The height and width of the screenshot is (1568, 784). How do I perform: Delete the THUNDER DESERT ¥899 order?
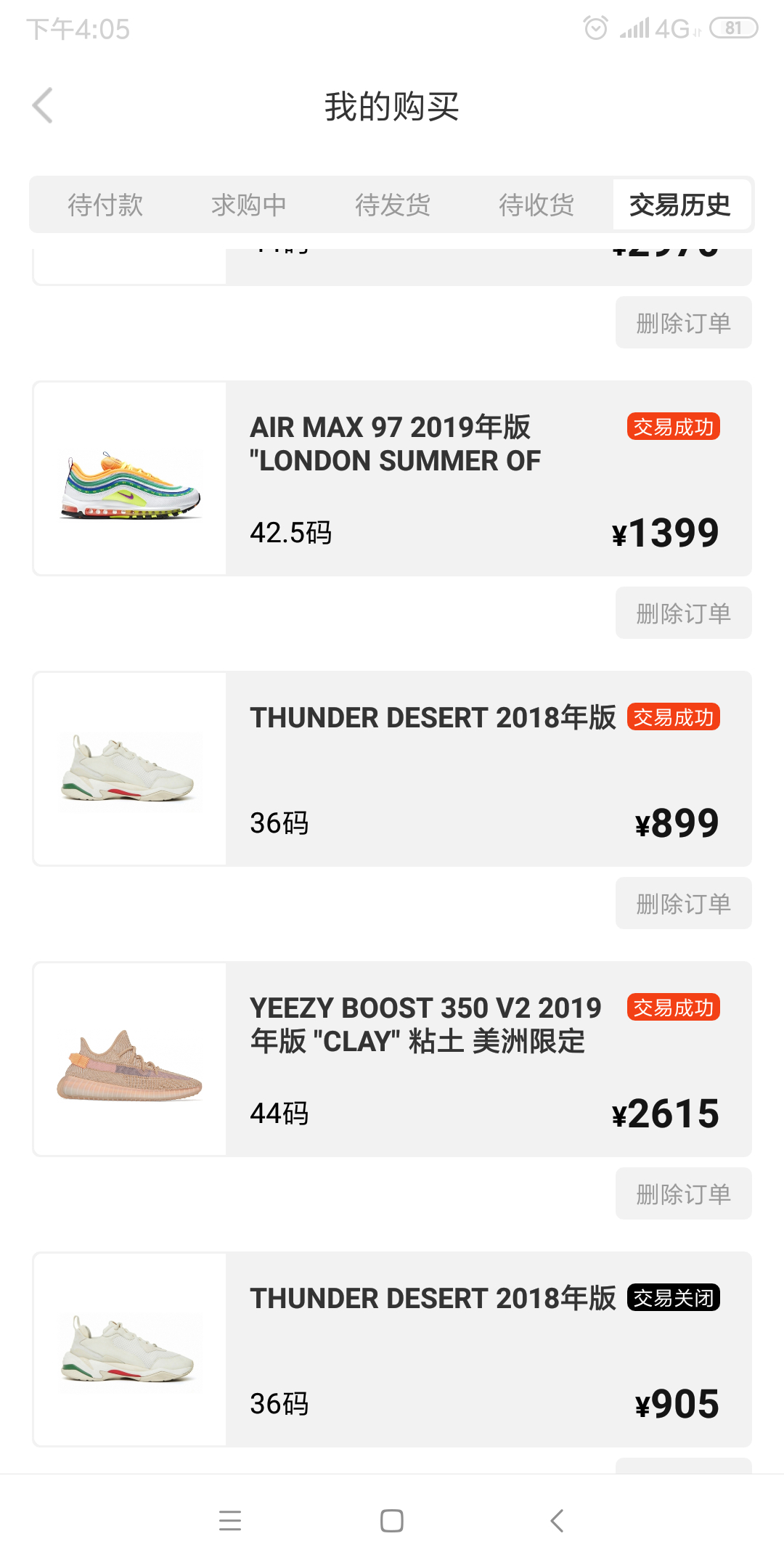(x=684, y=903)
